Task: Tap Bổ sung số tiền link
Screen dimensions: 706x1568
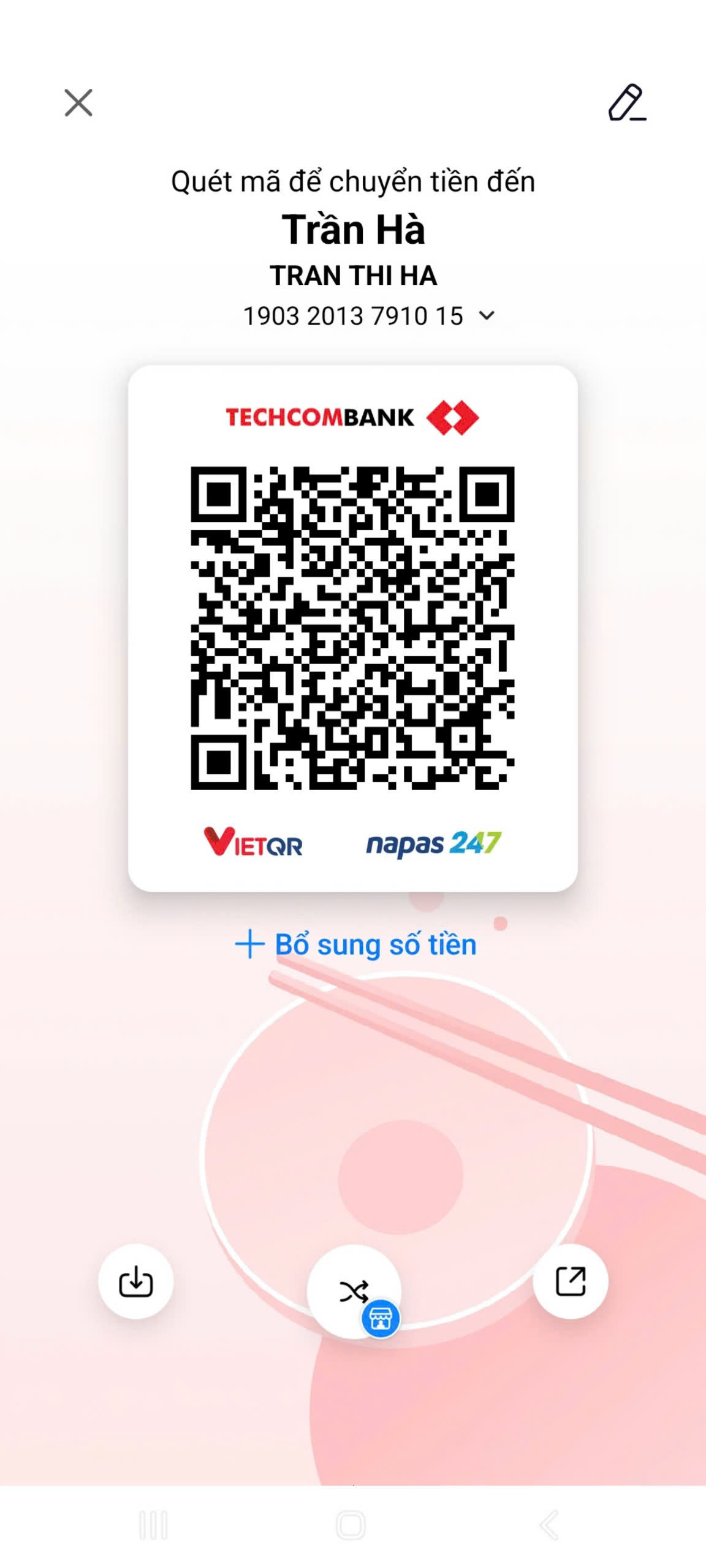Action: pos(356,944)
